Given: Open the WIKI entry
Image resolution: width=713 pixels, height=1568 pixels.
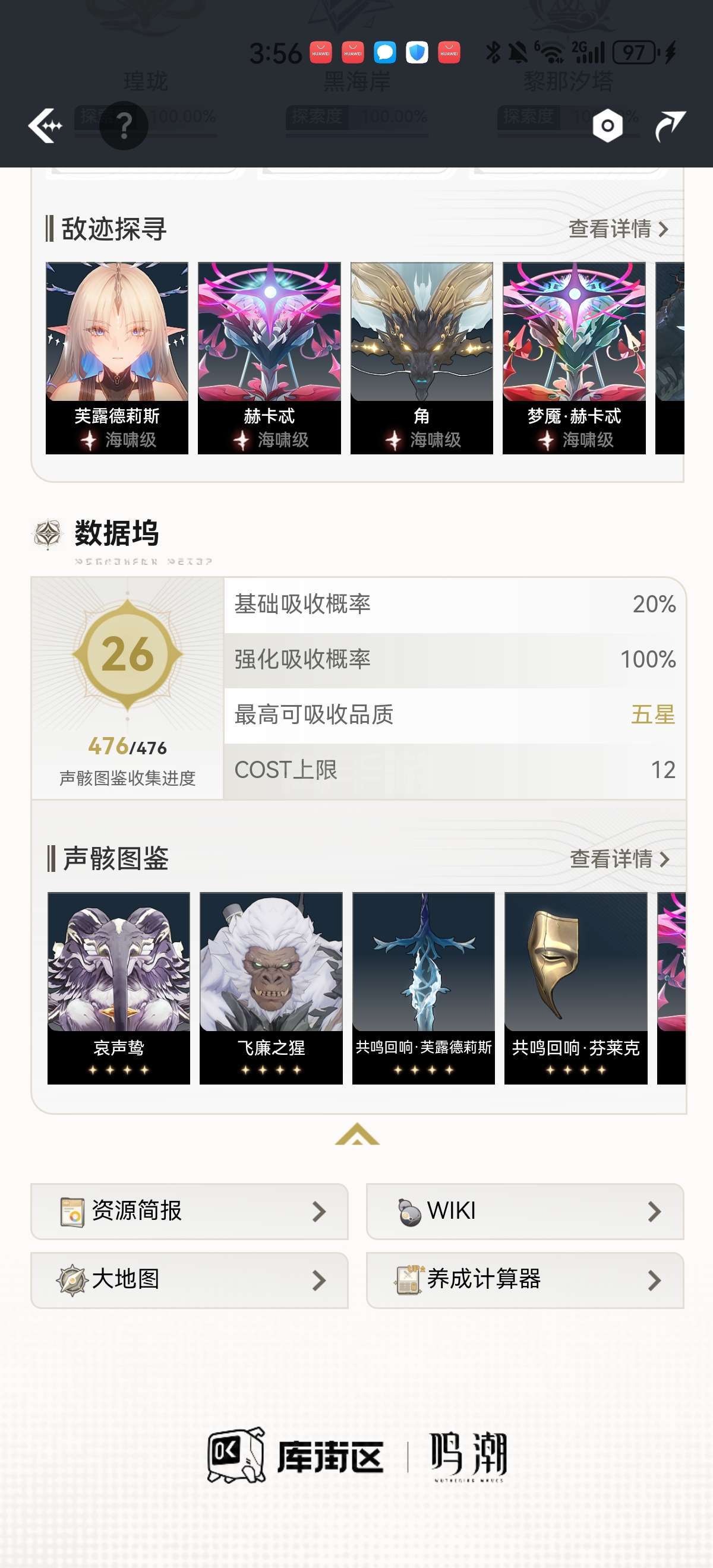Looking at the screenshot, I should click(525, 1210).
